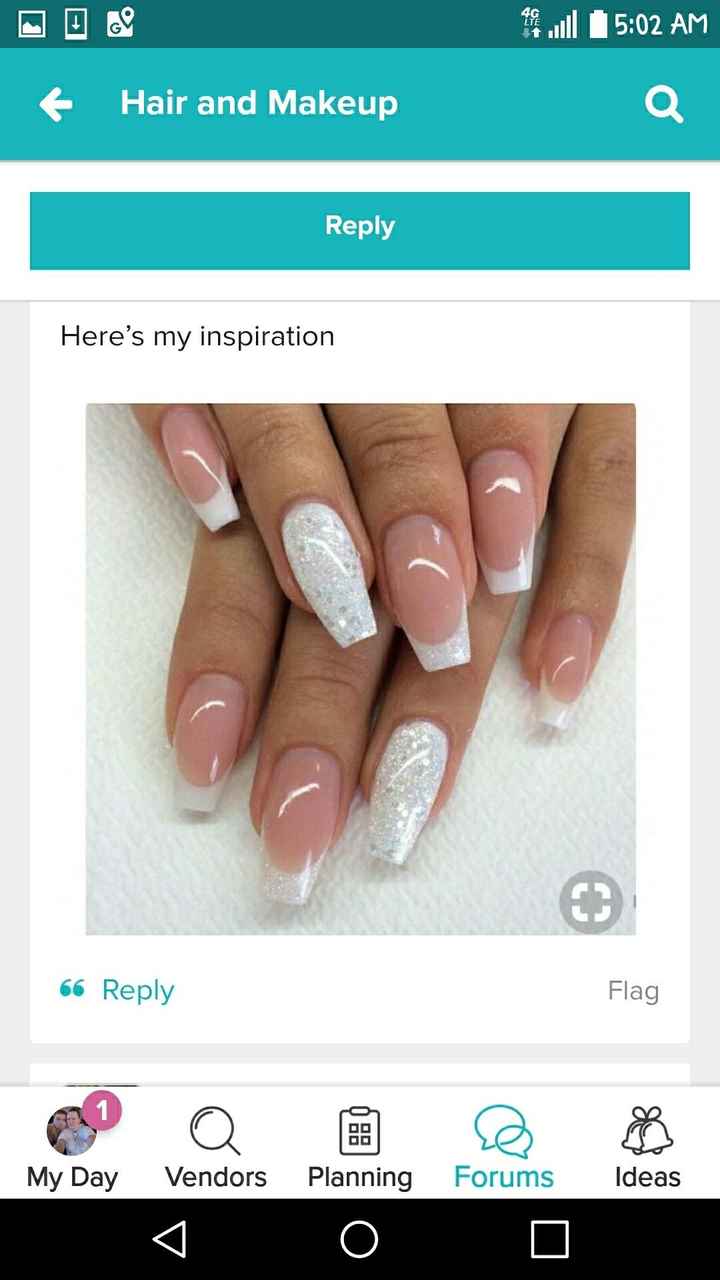Open the search icon in the header
The width and height of the screenshot is (720, 1280).
click(x=663, y=104)
